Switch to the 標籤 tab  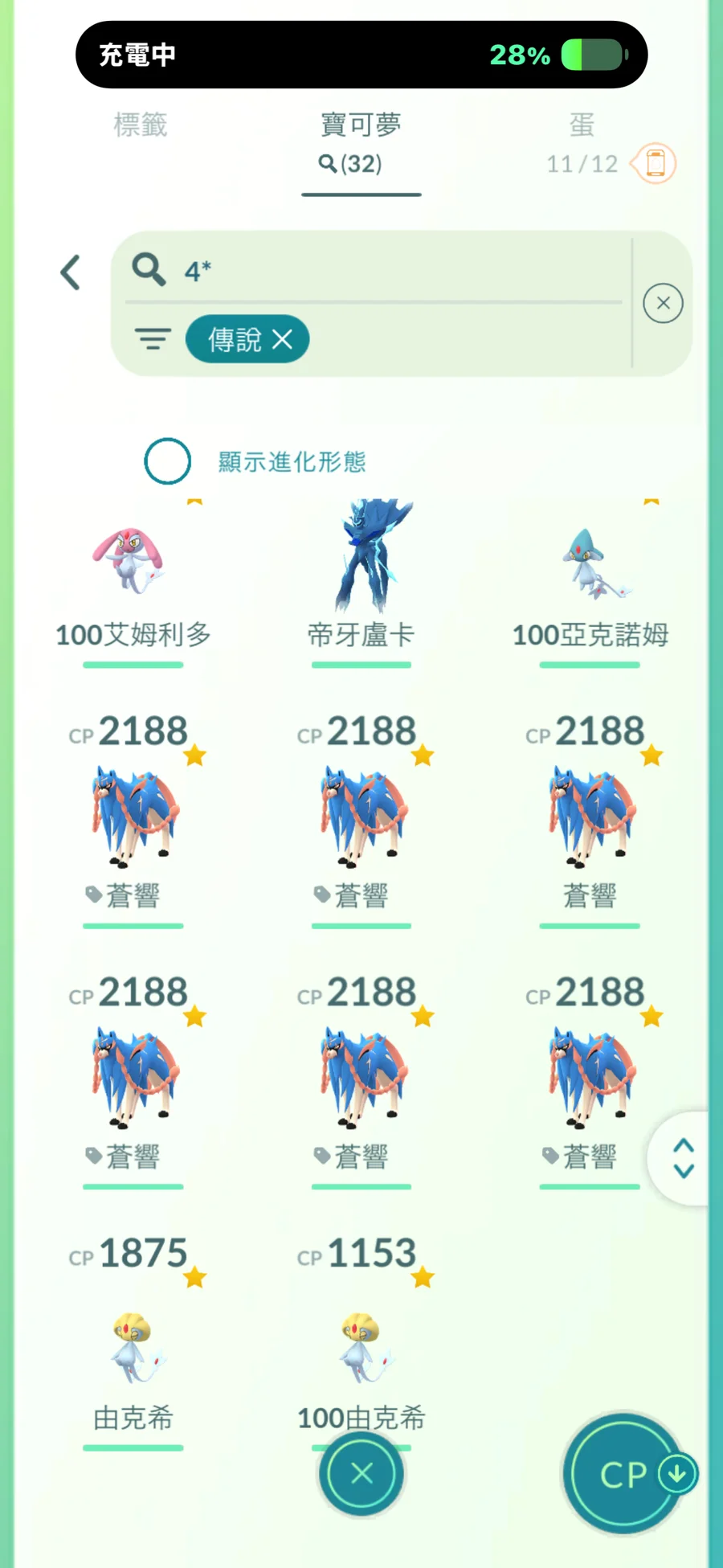click(140, 125)
